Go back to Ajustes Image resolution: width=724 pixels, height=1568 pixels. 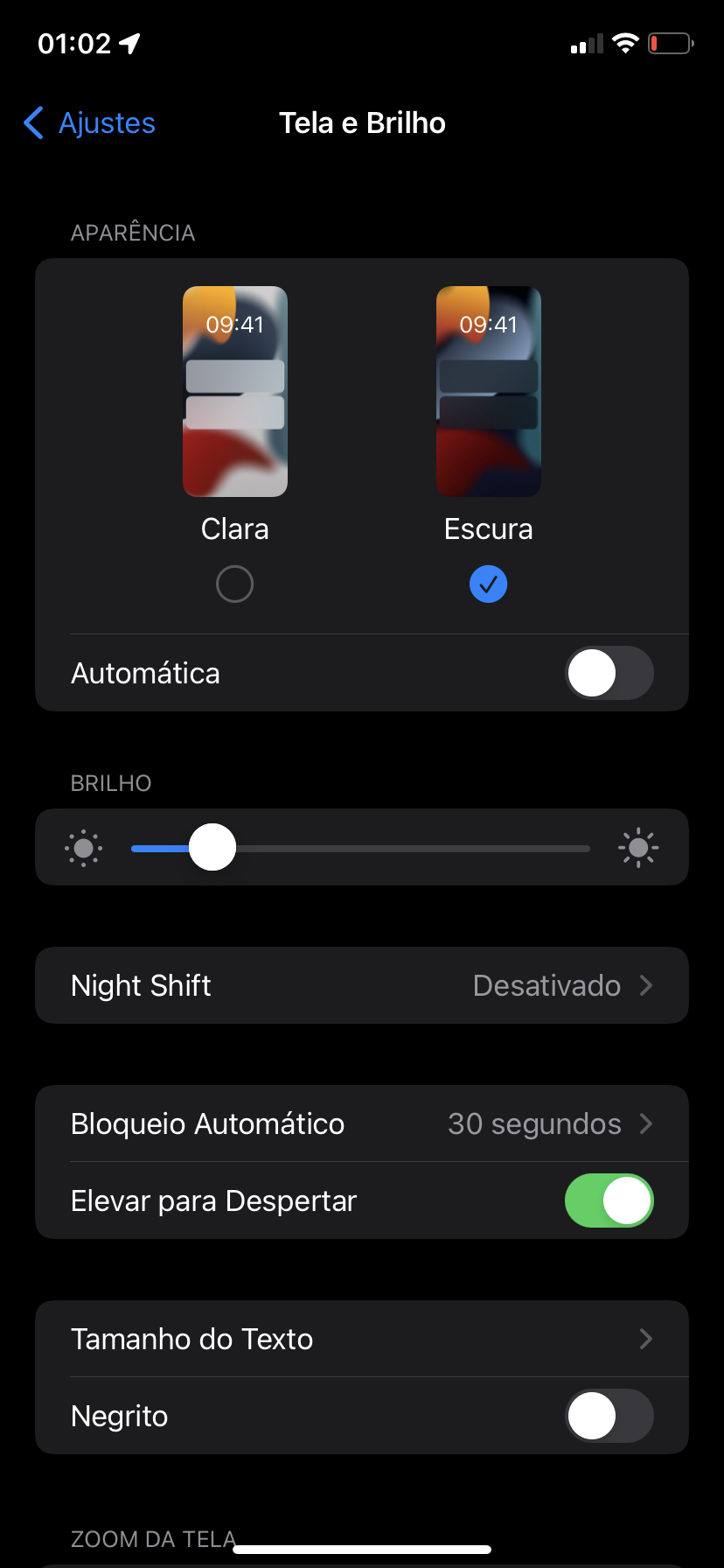89,123
